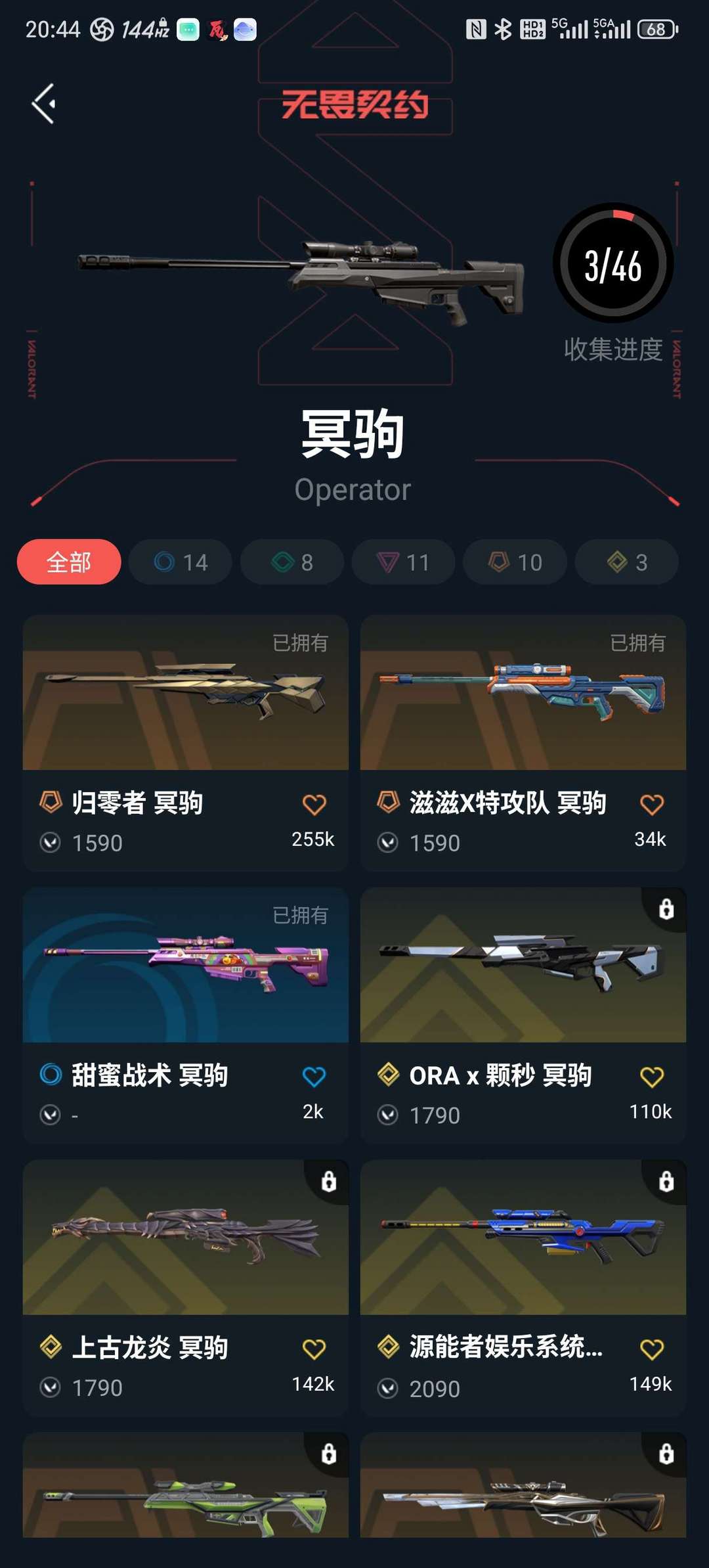Favorite the 归零者 冥驹 skin
709x1568 pixels.
[314, 805]
